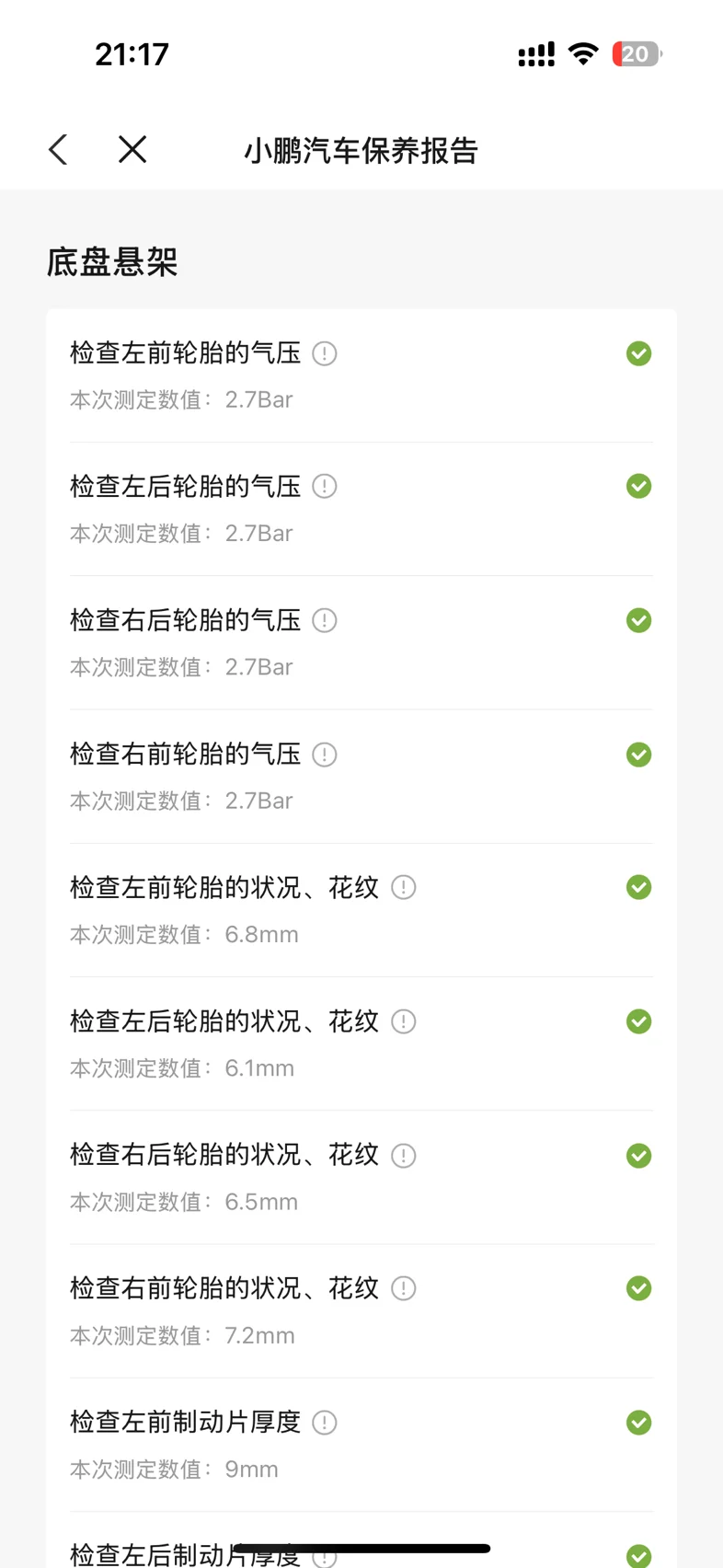The height and width of the screenshot is (1568, 723).
Task: Open info icon beside 检查左前轮胎的气压
Action: 325,353
